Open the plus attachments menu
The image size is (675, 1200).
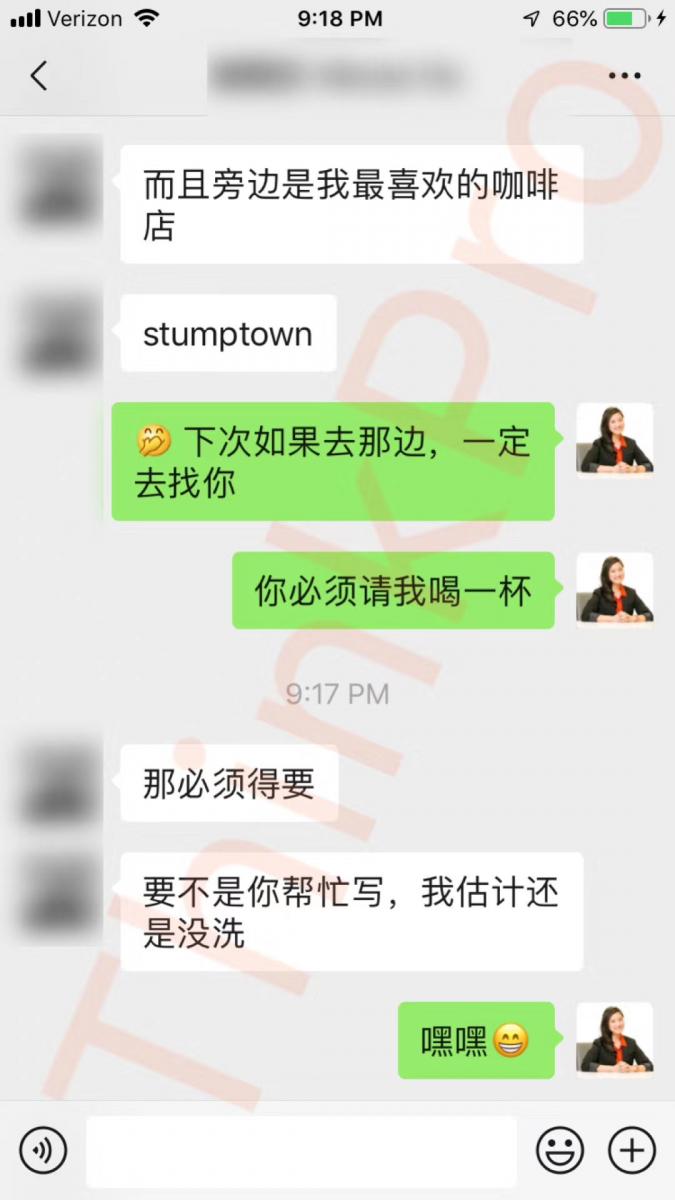(632, 1150)
